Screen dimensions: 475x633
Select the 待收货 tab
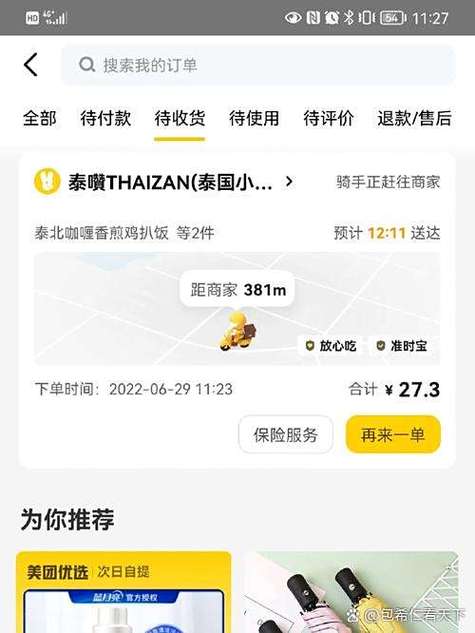coord(180,118)
